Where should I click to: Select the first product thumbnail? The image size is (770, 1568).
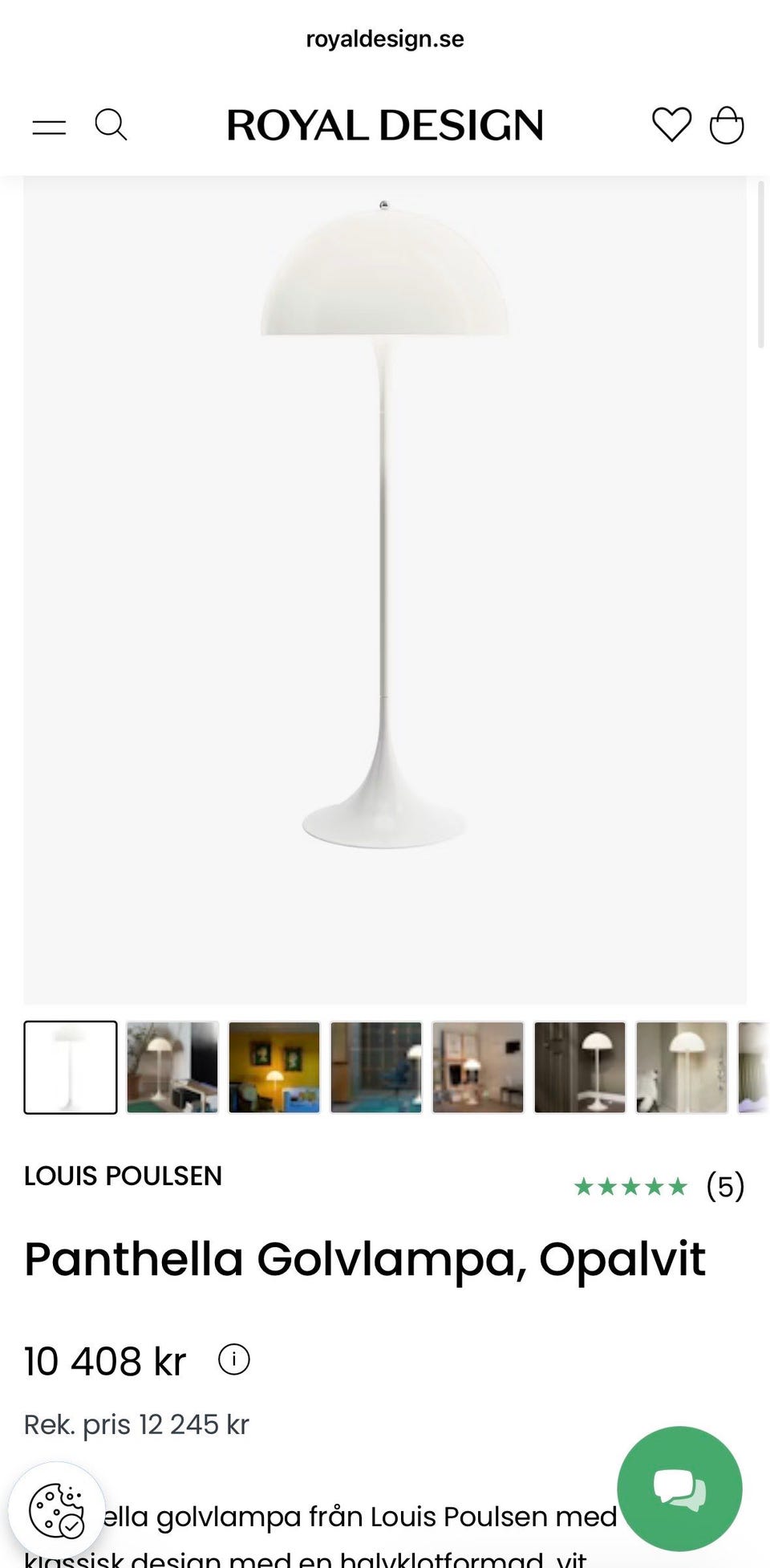[x=71, y=1067]
